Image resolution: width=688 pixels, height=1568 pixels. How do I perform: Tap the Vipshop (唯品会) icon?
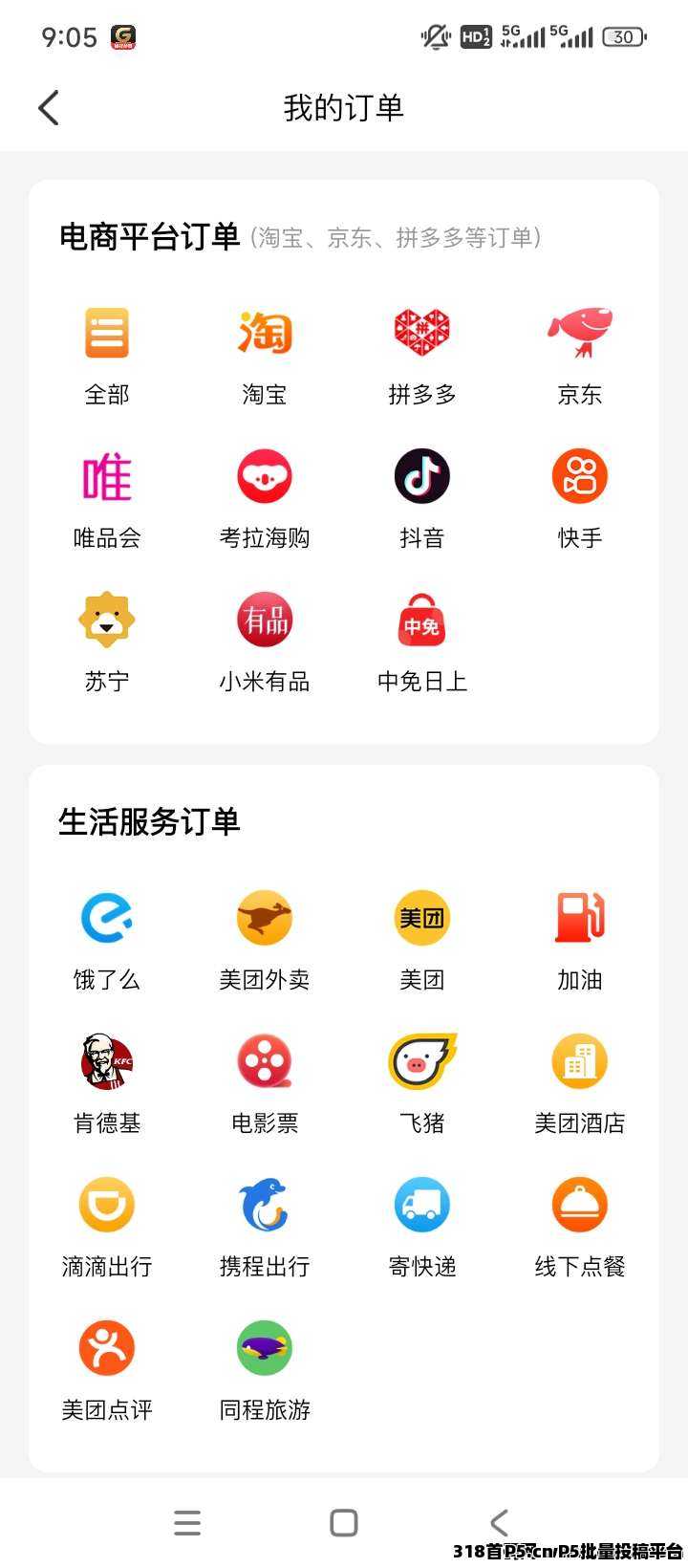(x=106, y=475)
